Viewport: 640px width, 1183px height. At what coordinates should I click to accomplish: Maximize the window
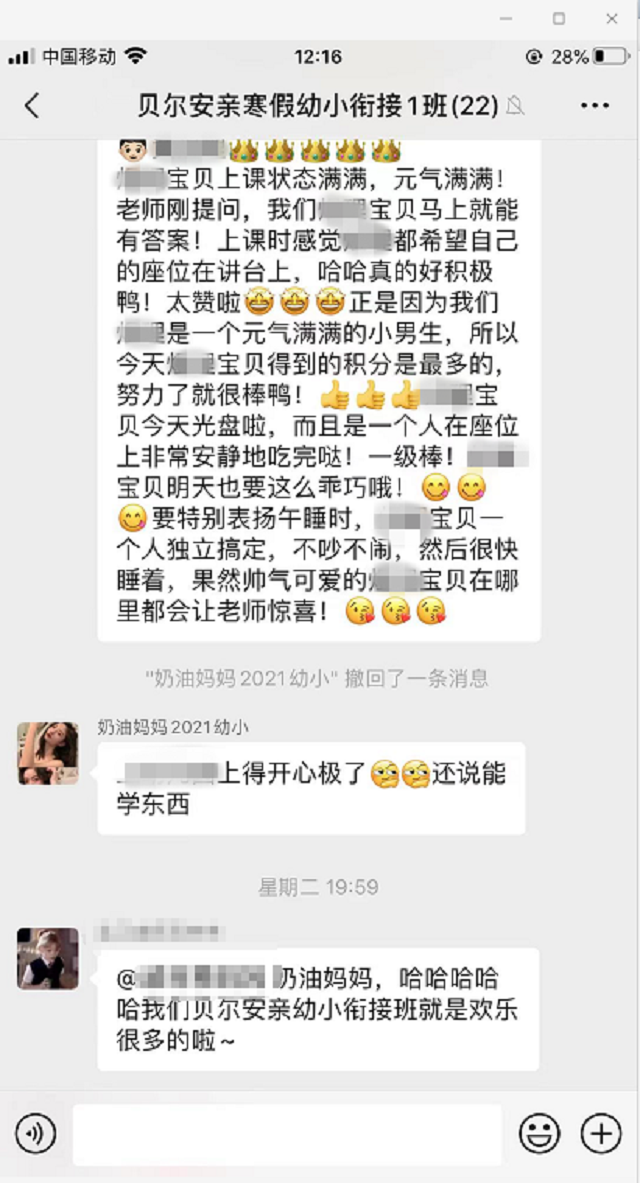click(558, 19)
